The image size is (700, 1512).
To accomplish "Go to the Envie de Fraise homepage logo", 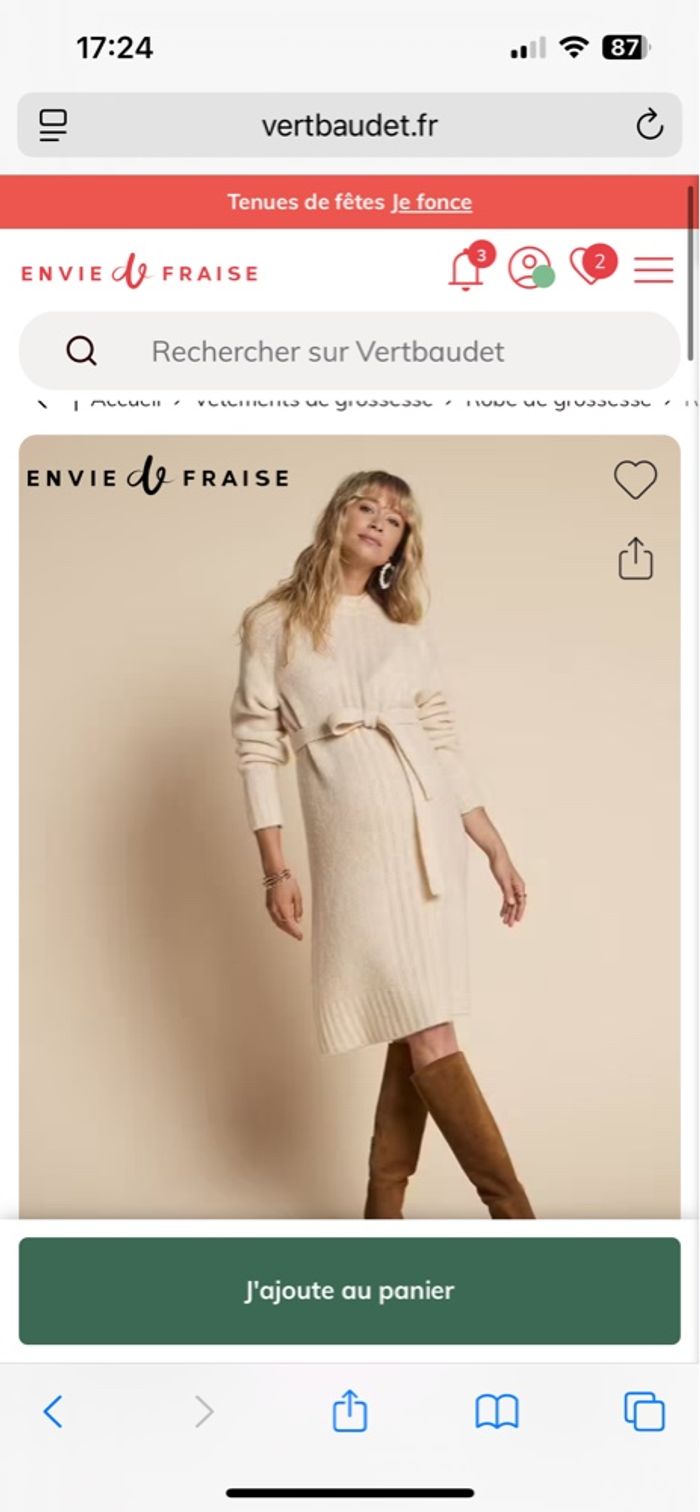I will click(140, 272).
